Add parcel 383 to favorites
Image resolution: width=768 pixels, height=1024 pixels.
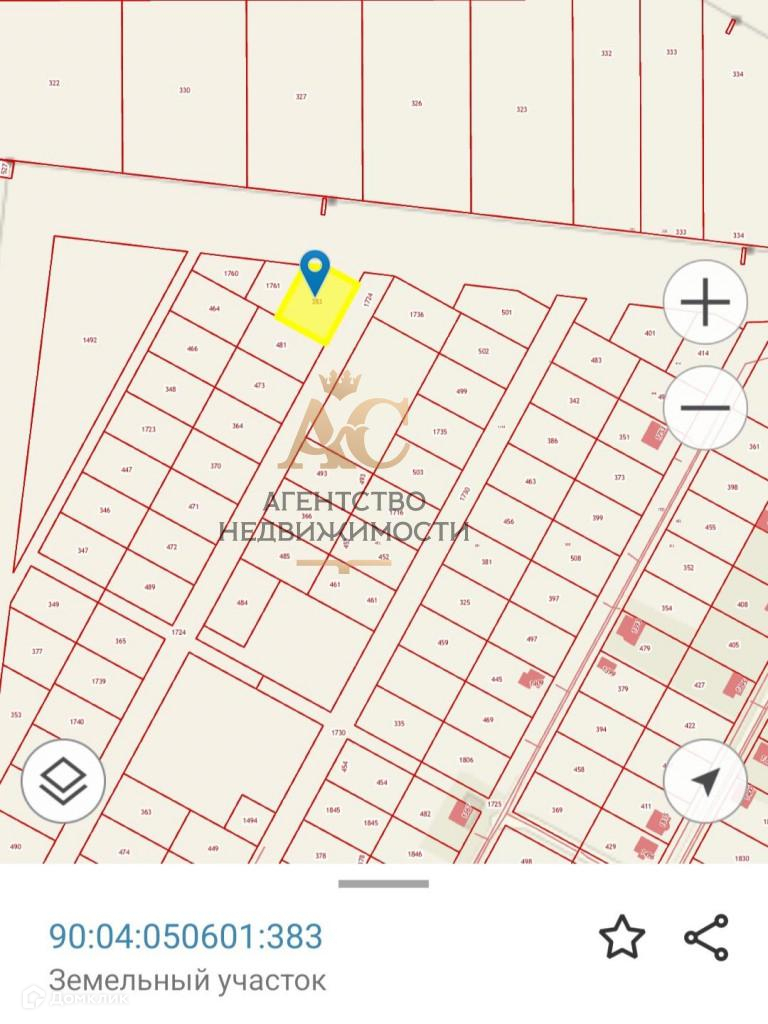[621, 937]
